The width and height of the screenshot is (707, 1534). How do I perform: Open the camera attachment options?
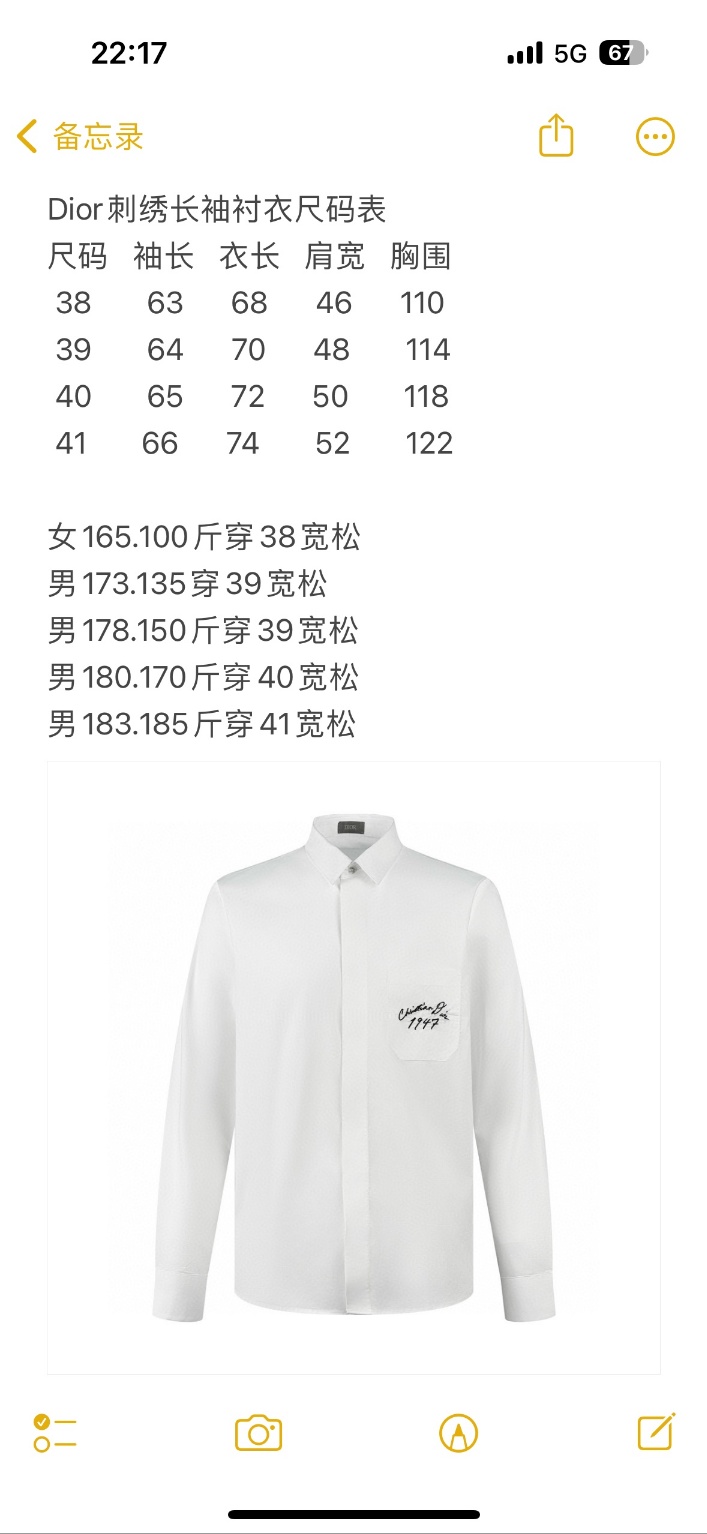(x=258, y=1433)
